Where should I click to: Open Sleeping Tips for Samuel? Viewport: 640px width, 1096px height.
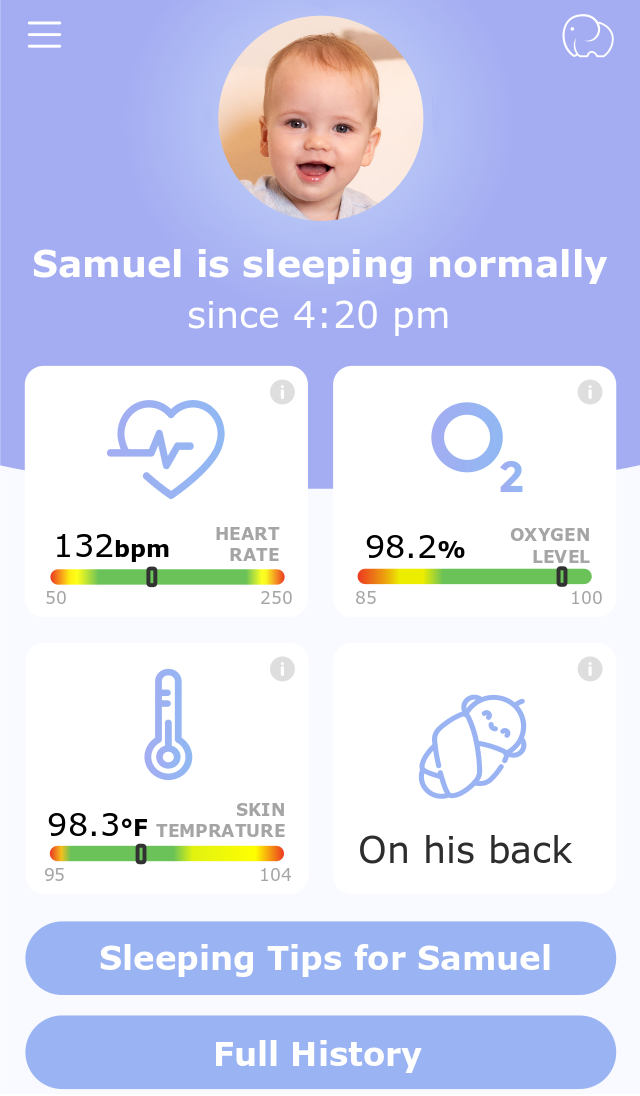[x=320, y=958]
